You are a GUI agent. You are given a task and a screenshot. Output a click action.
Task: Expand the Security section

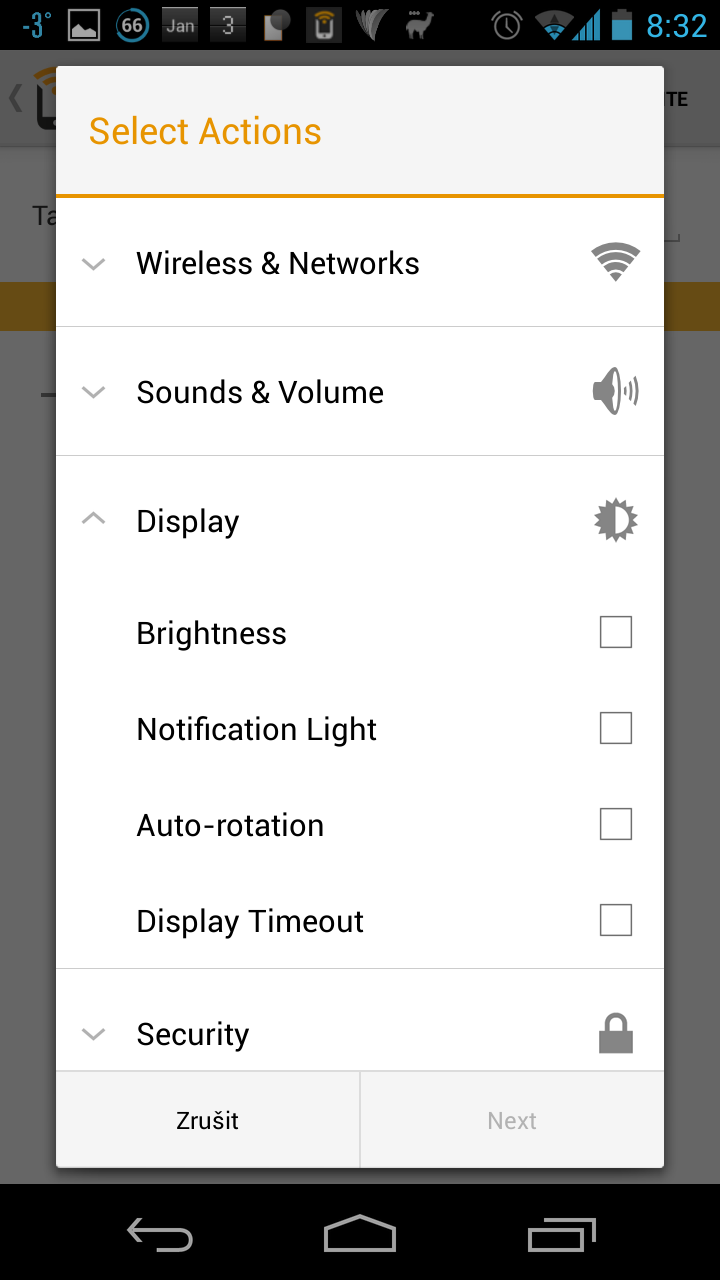click(x=360, y=1021)
